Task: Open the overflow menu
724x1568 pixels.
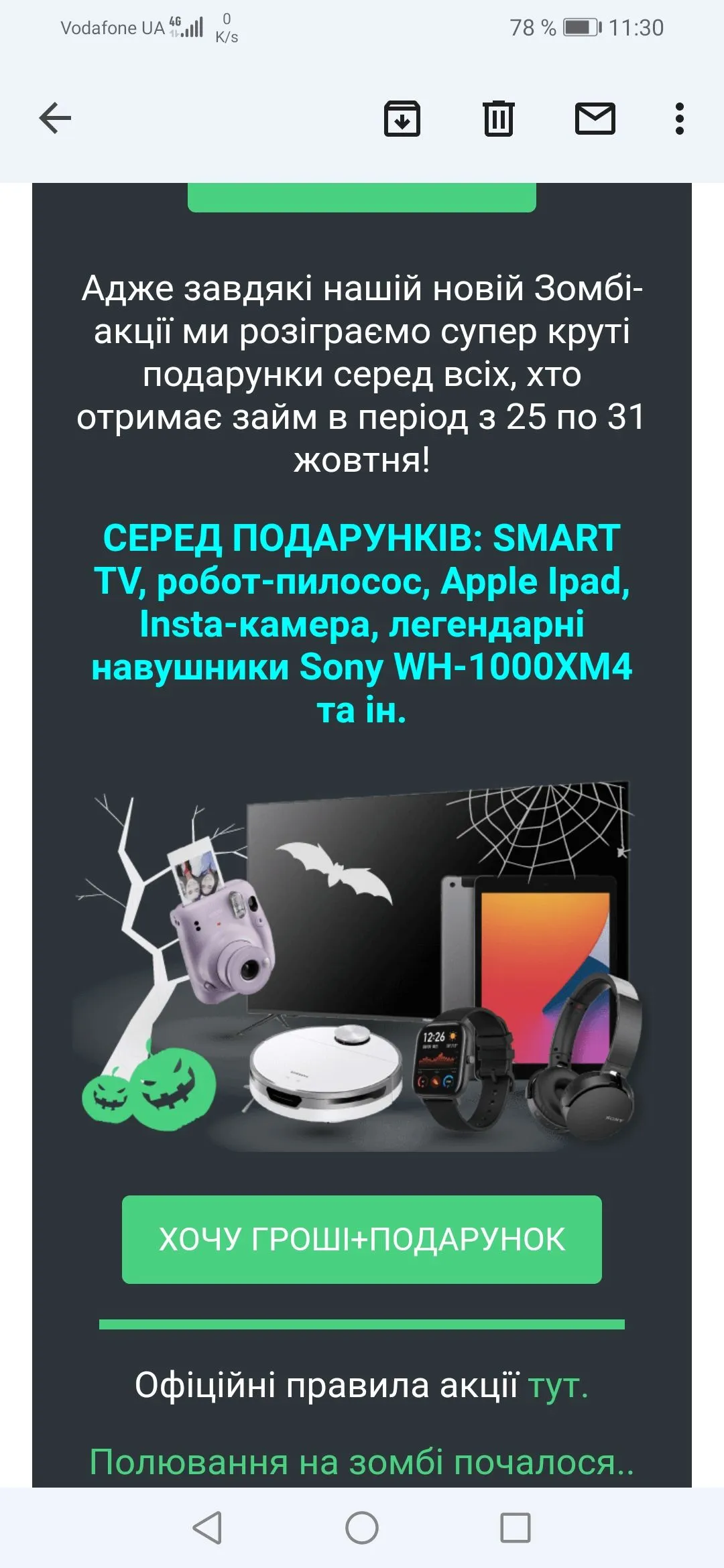Action: [x=679, y=119]
